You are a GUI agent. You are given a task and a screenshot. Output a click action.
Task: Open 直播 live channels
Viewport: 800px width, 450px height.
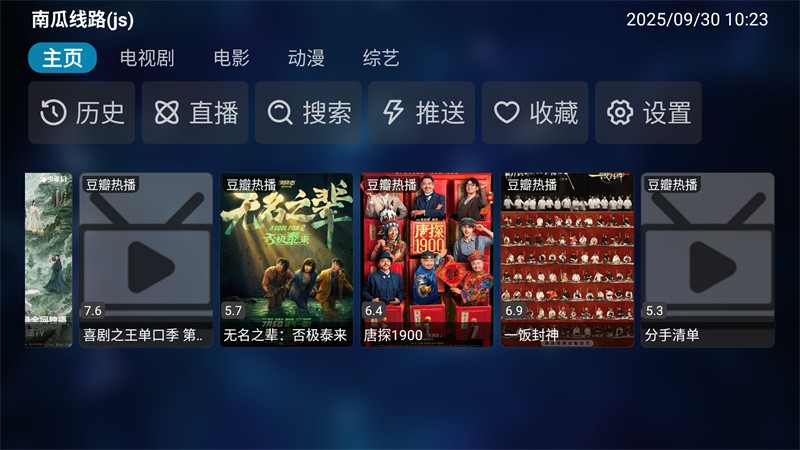[x=196, y=113]
